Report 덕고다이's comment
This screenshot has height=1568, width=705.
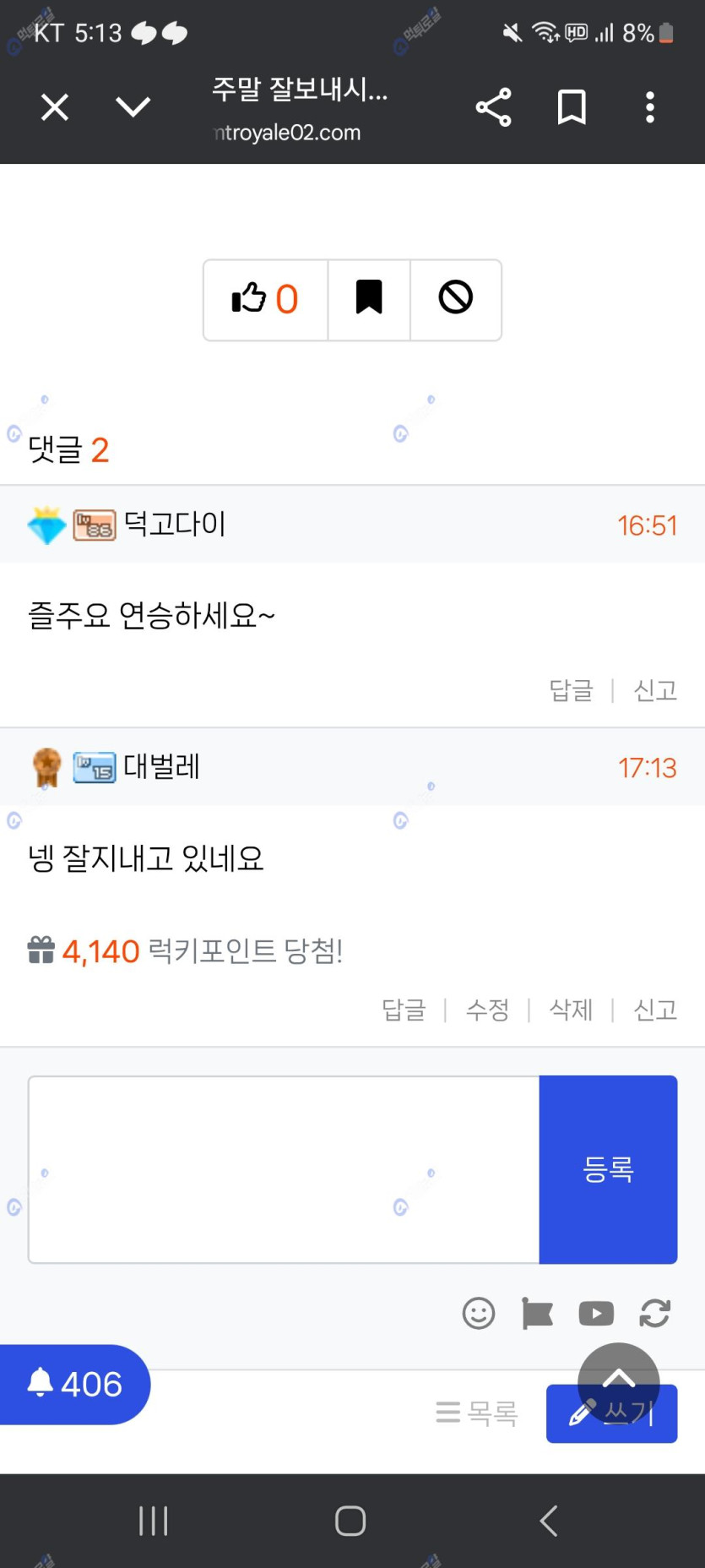tap(655, 691)
